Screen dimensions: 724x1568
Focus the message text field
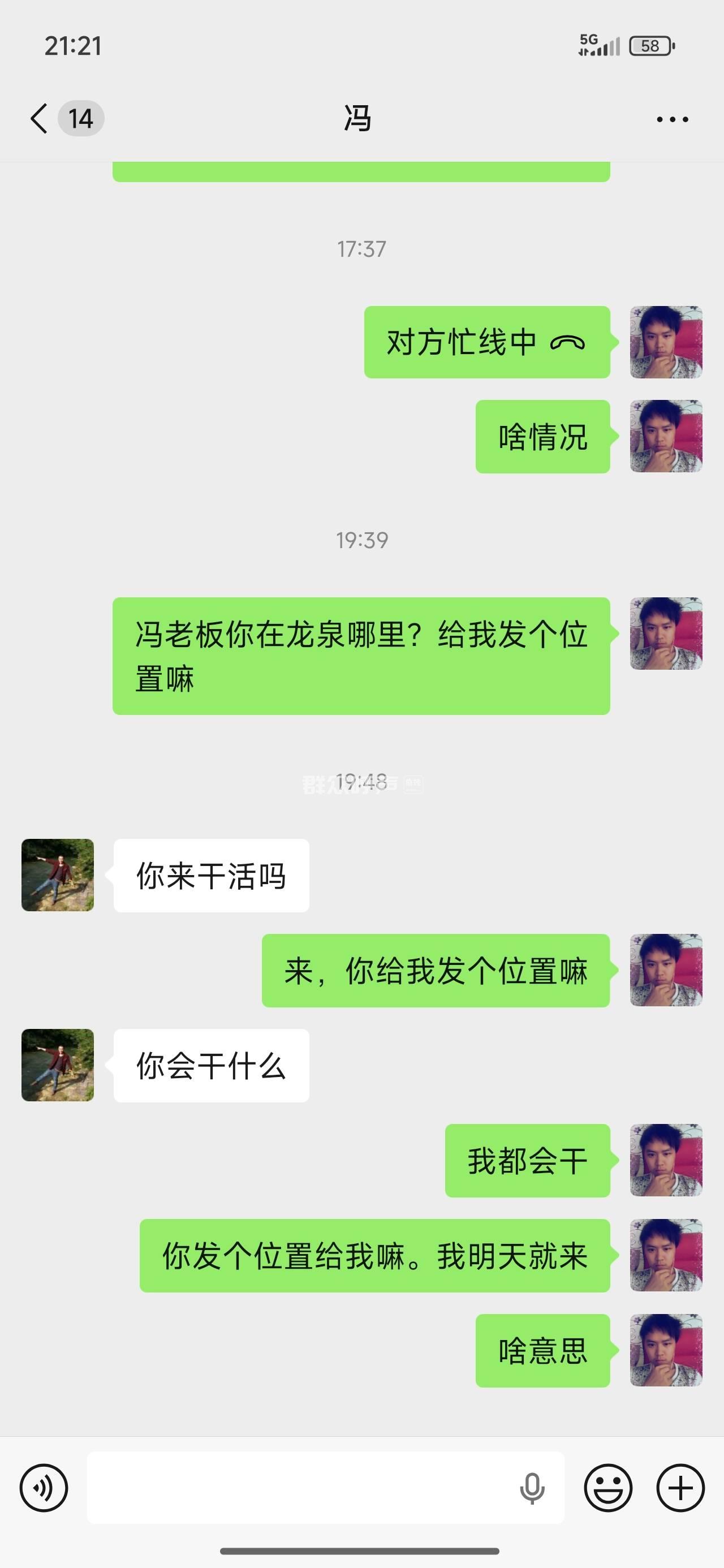pos(299,1488)
